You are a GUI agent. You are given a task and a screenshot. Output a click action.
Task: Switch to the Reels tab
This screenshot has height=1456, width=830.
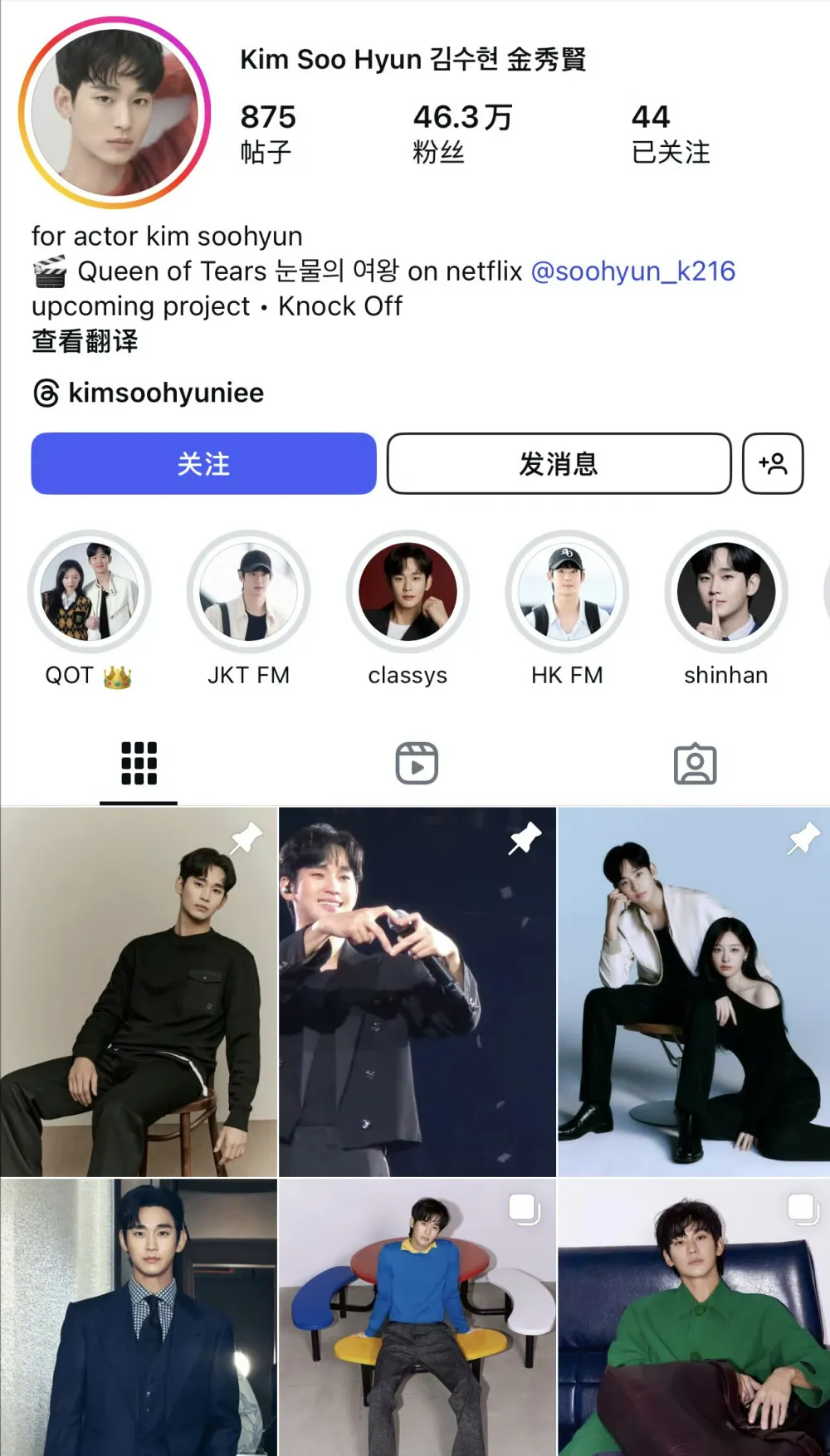[417, 763]
